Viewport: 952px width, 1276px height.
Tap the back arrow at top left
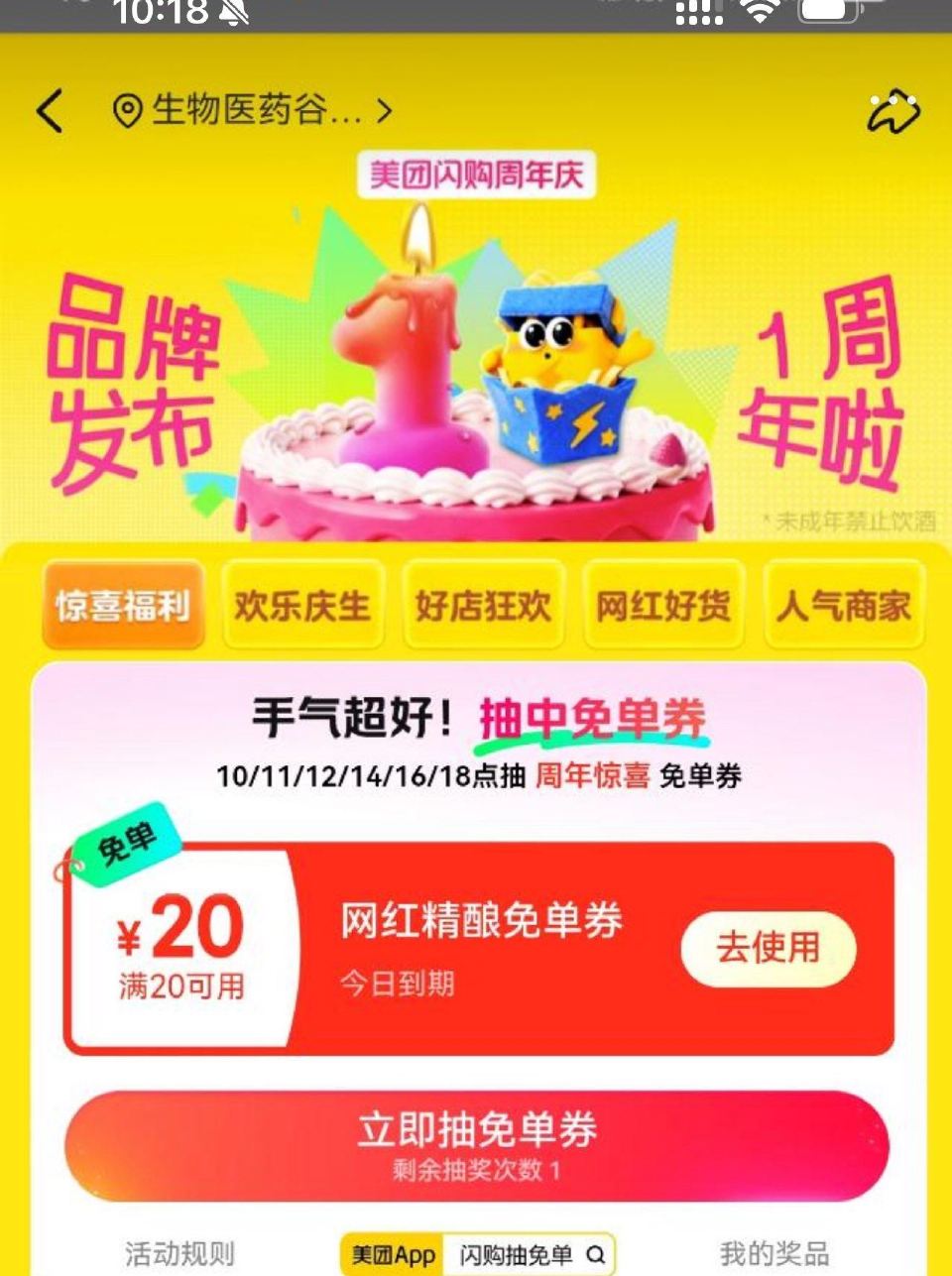click(x=50, y=111)
